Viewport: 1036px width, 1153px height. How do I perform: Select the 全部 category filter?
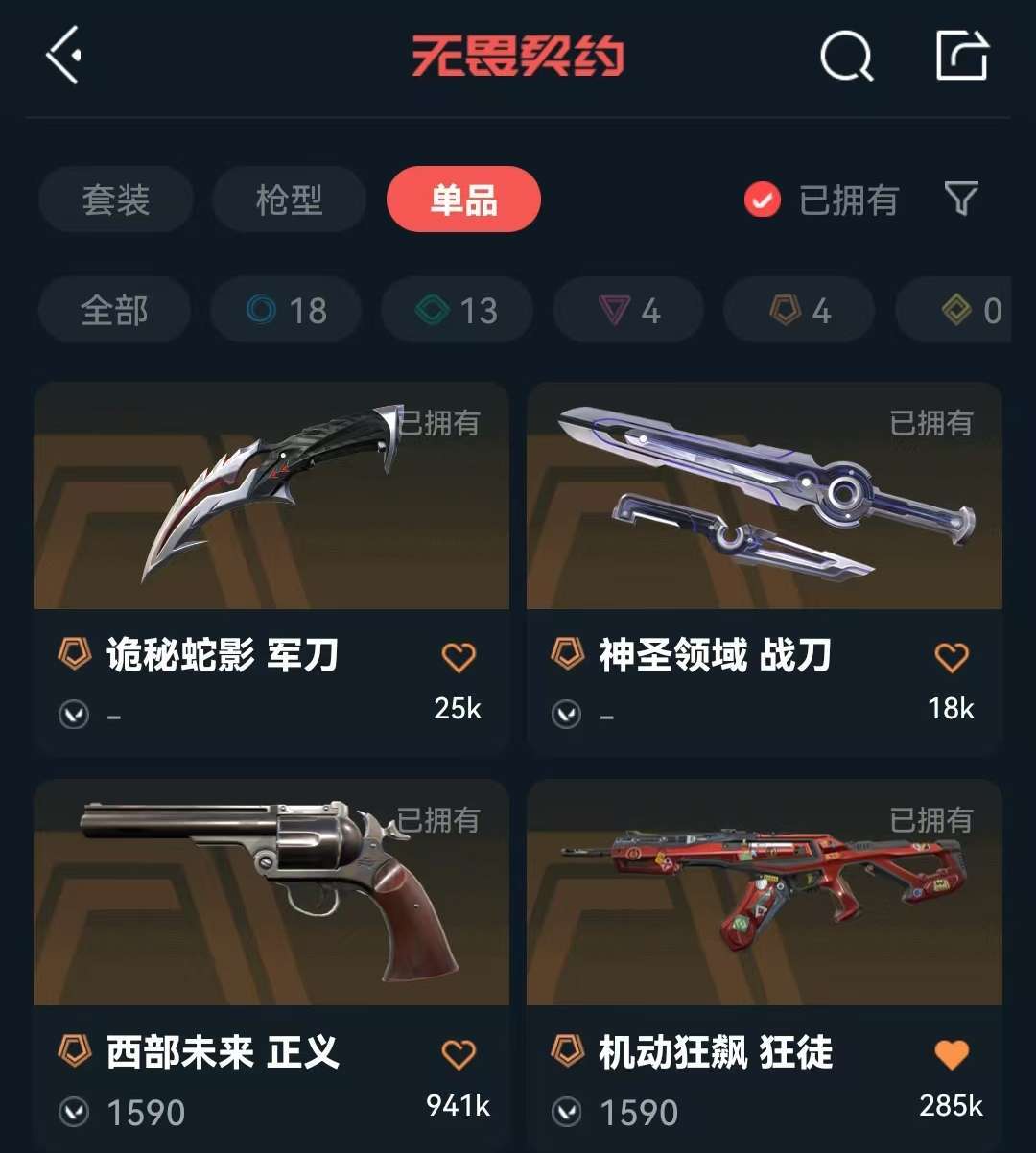tap(114, 310)
